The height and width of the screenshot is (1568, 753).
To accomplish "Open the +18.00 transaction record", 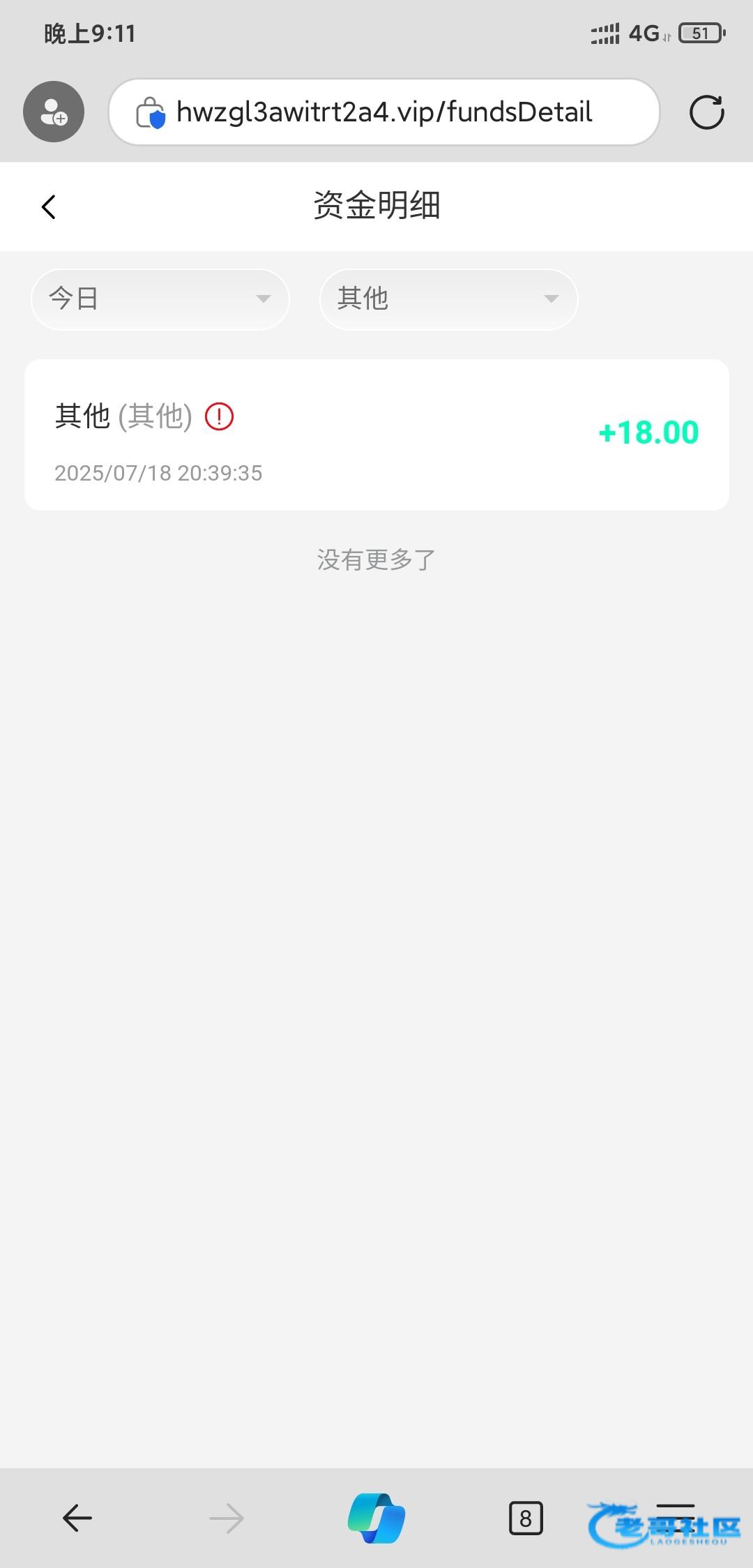I will [x=376, y=435].
